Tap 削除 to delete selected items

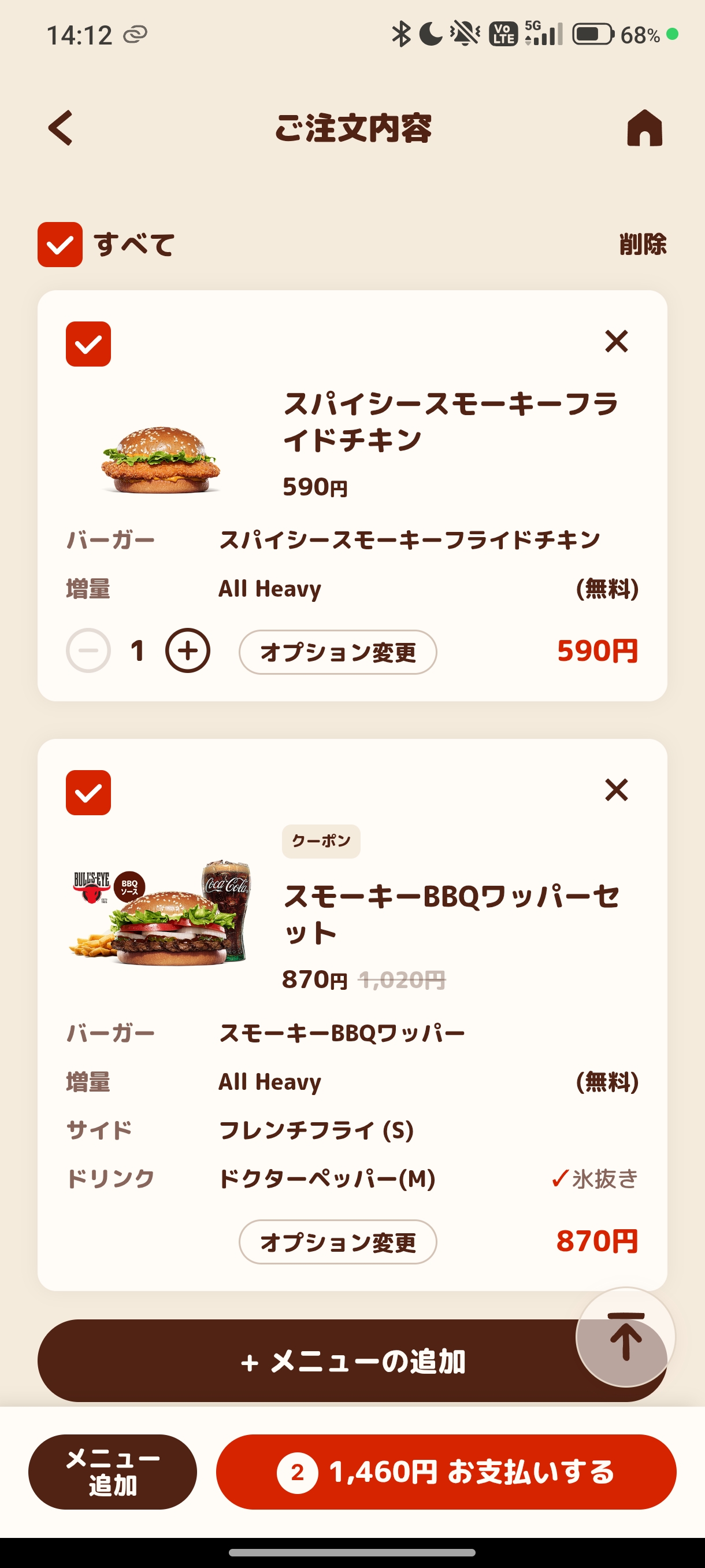click(643, 245)
